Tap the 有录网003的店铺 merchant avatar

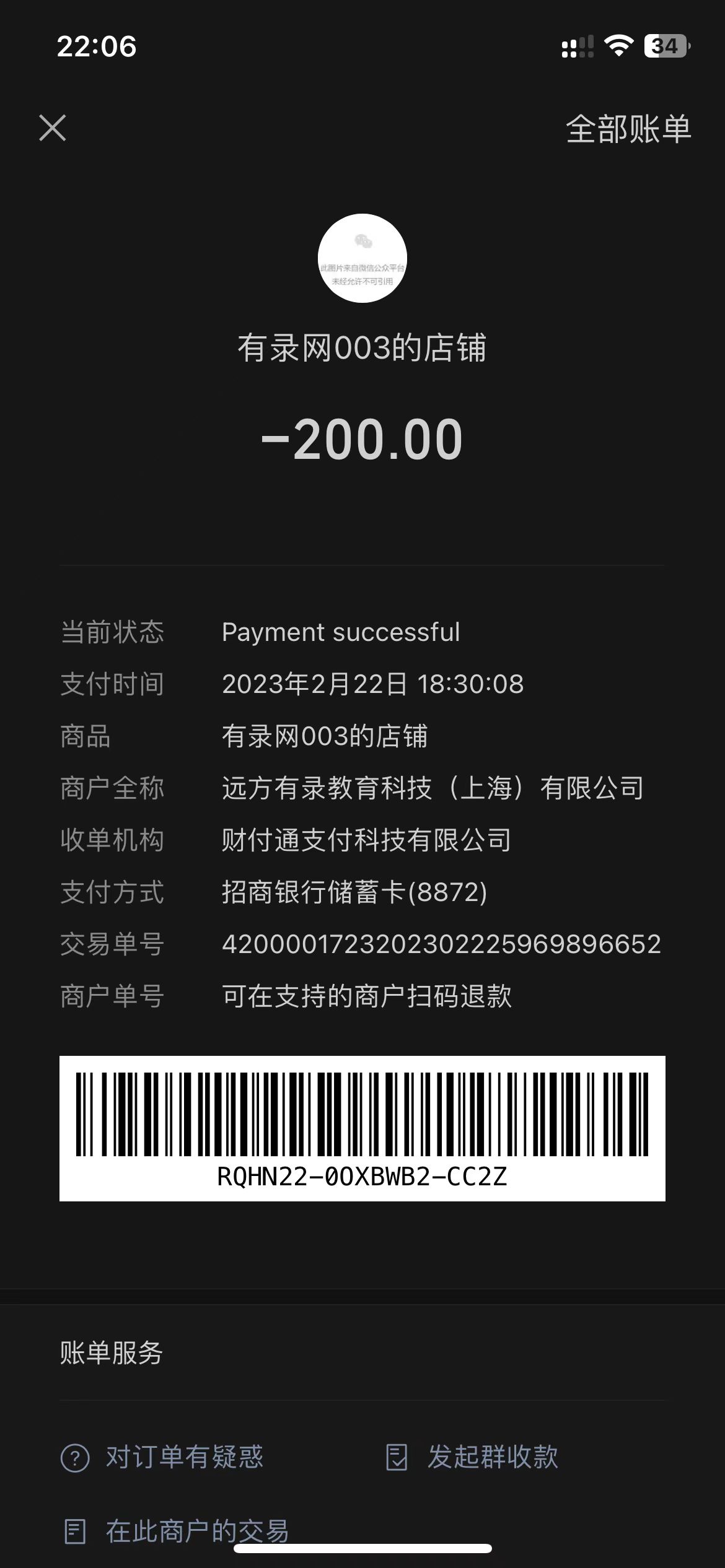coord(362,258)
